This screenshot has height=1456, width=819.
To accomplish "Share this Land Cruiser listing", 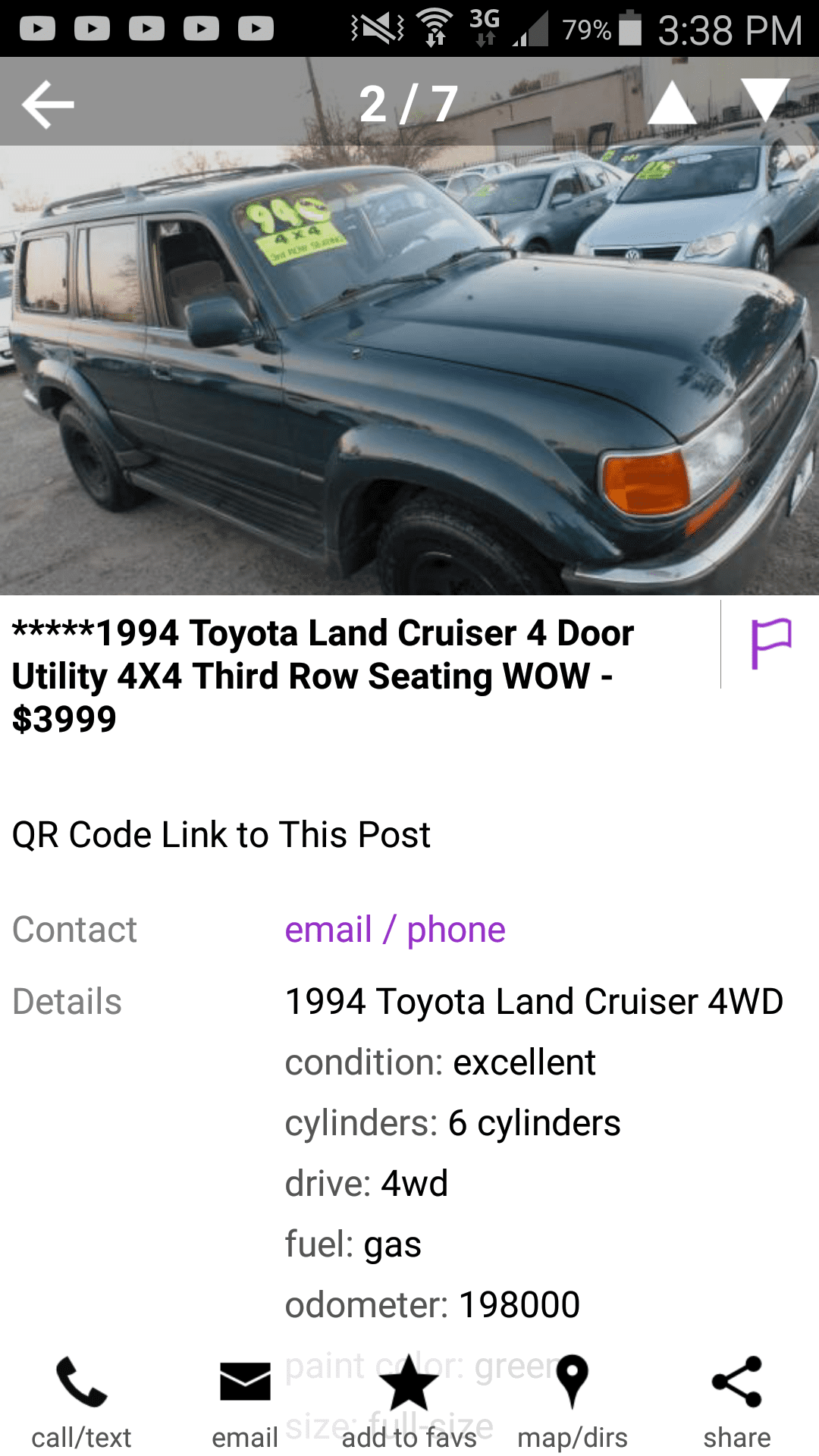I will click(x=736, y=1403).
